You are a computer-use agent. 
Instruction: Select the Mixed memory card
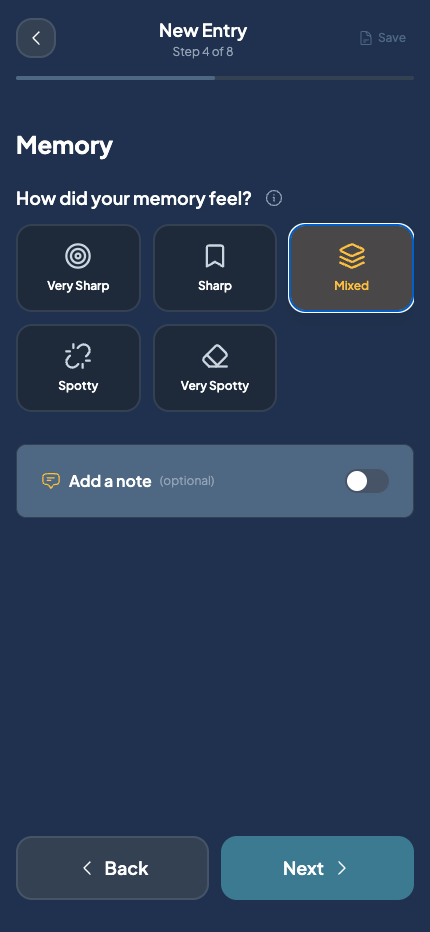(x=351, y=268)
